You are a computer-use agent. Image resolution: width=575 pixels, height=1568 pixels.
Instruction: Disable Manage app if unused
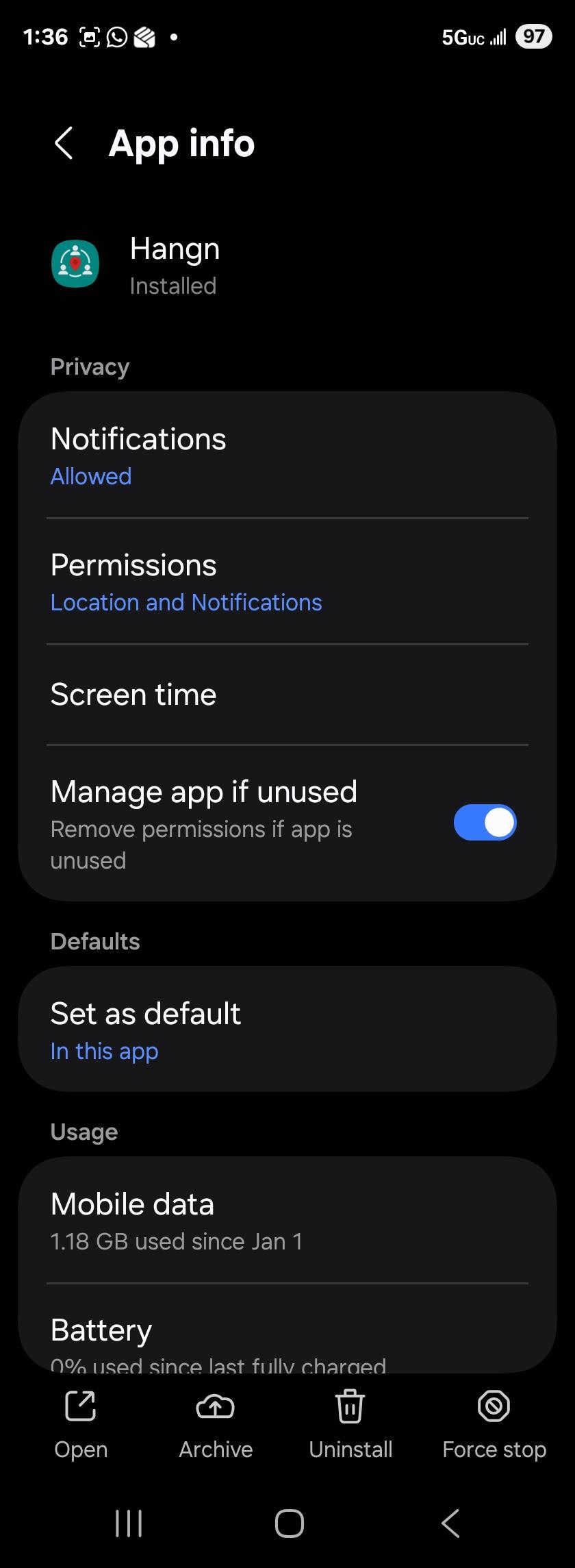coord(484,822)
